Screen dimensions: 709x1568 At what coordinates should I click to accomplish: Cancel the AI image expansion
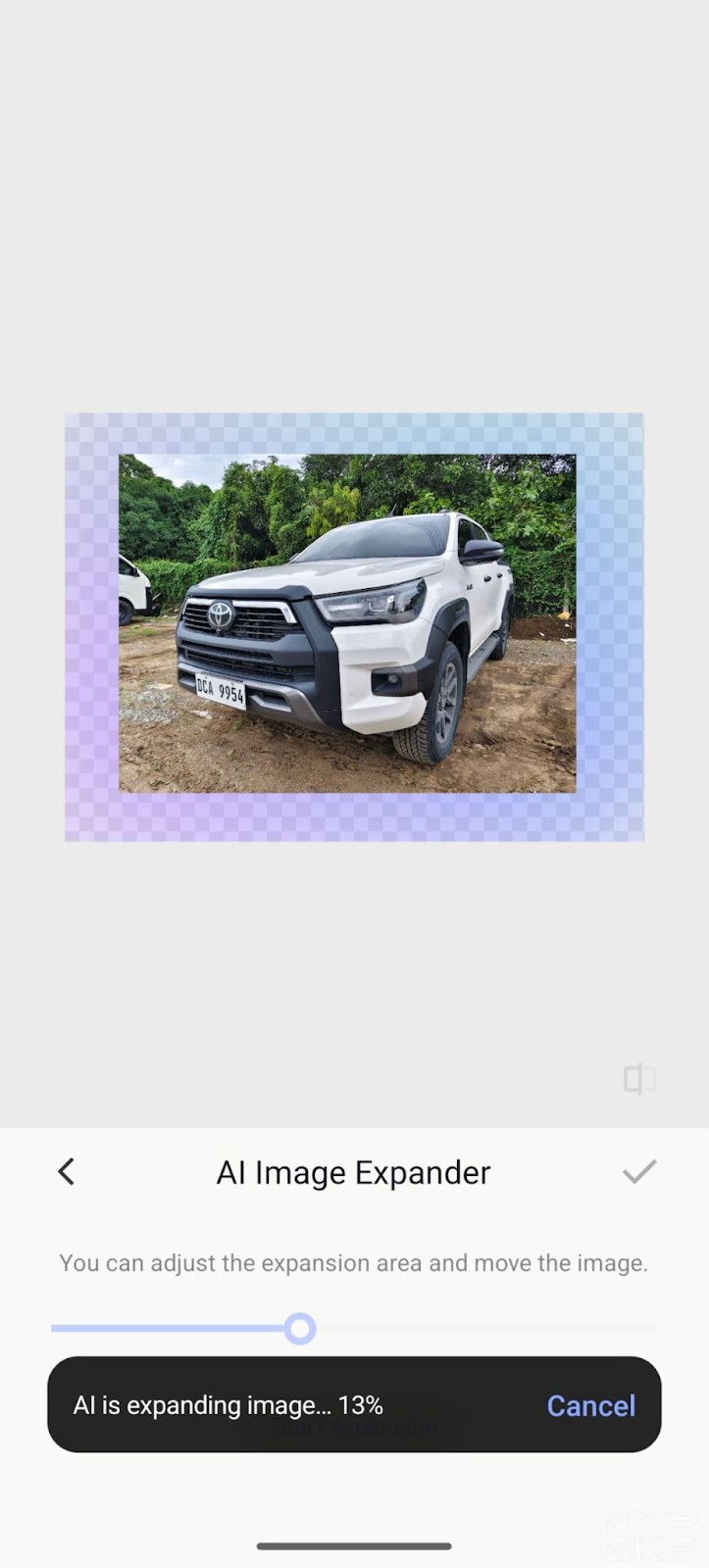pos(590,1405)
